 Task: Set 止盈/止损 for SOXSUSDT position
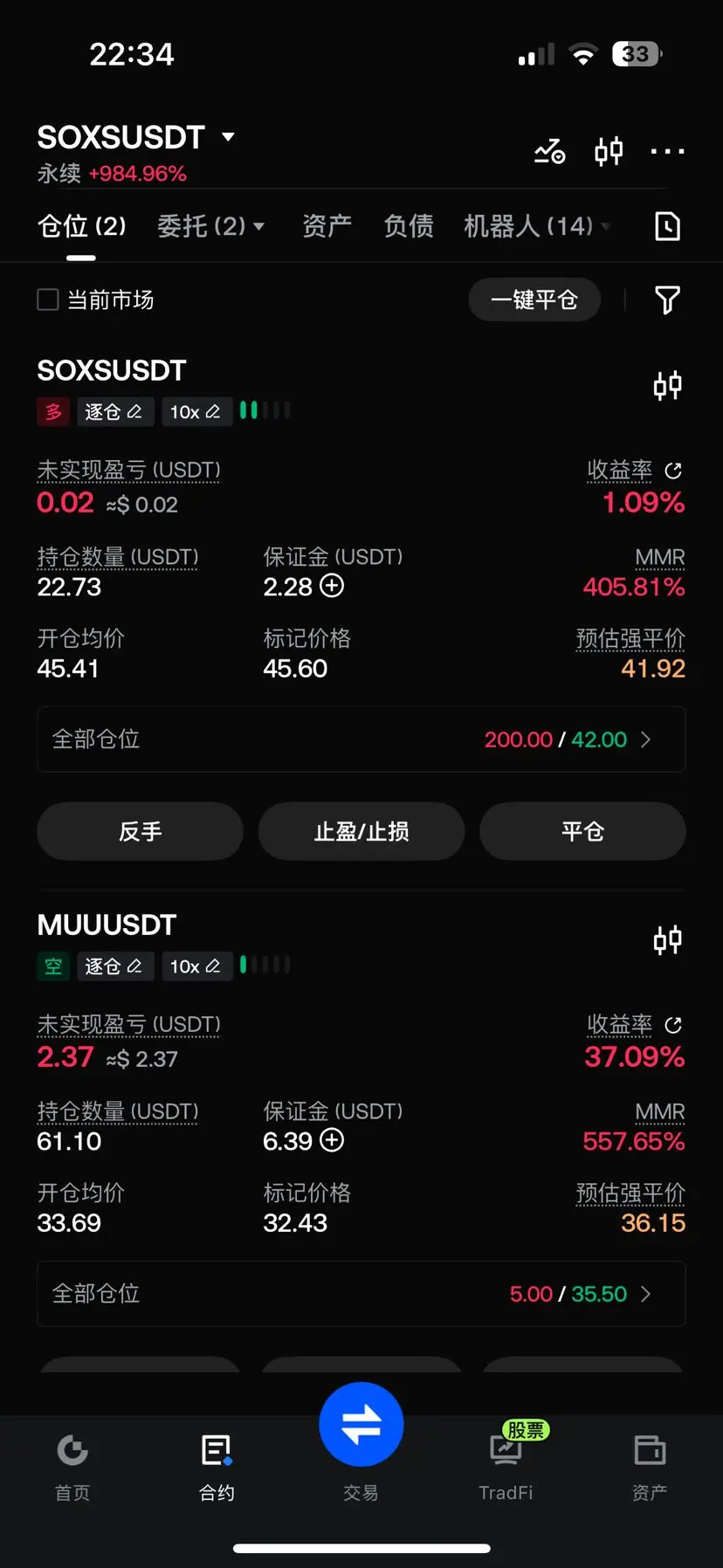(361, 831)
